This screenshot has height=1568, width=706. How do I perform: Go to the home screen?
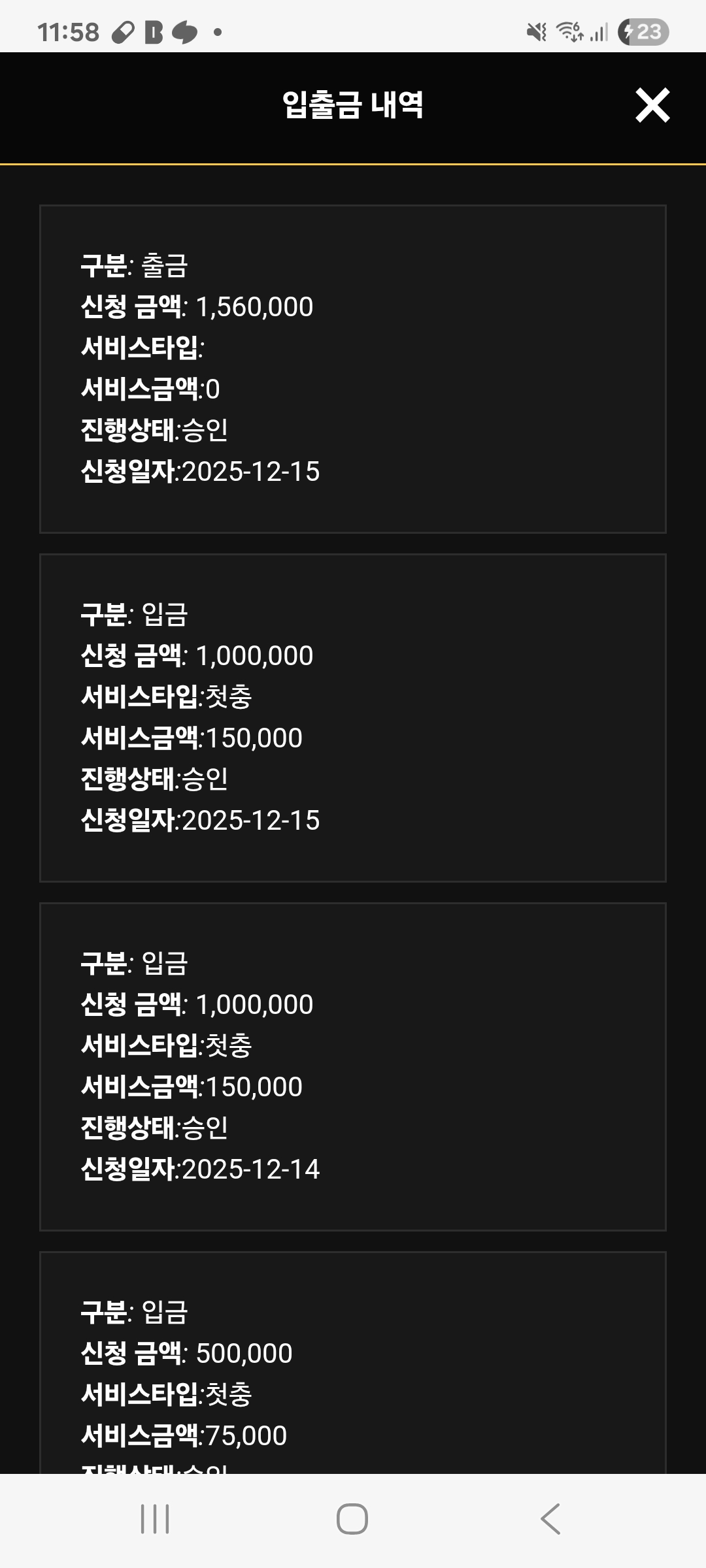coord(352,1519)
